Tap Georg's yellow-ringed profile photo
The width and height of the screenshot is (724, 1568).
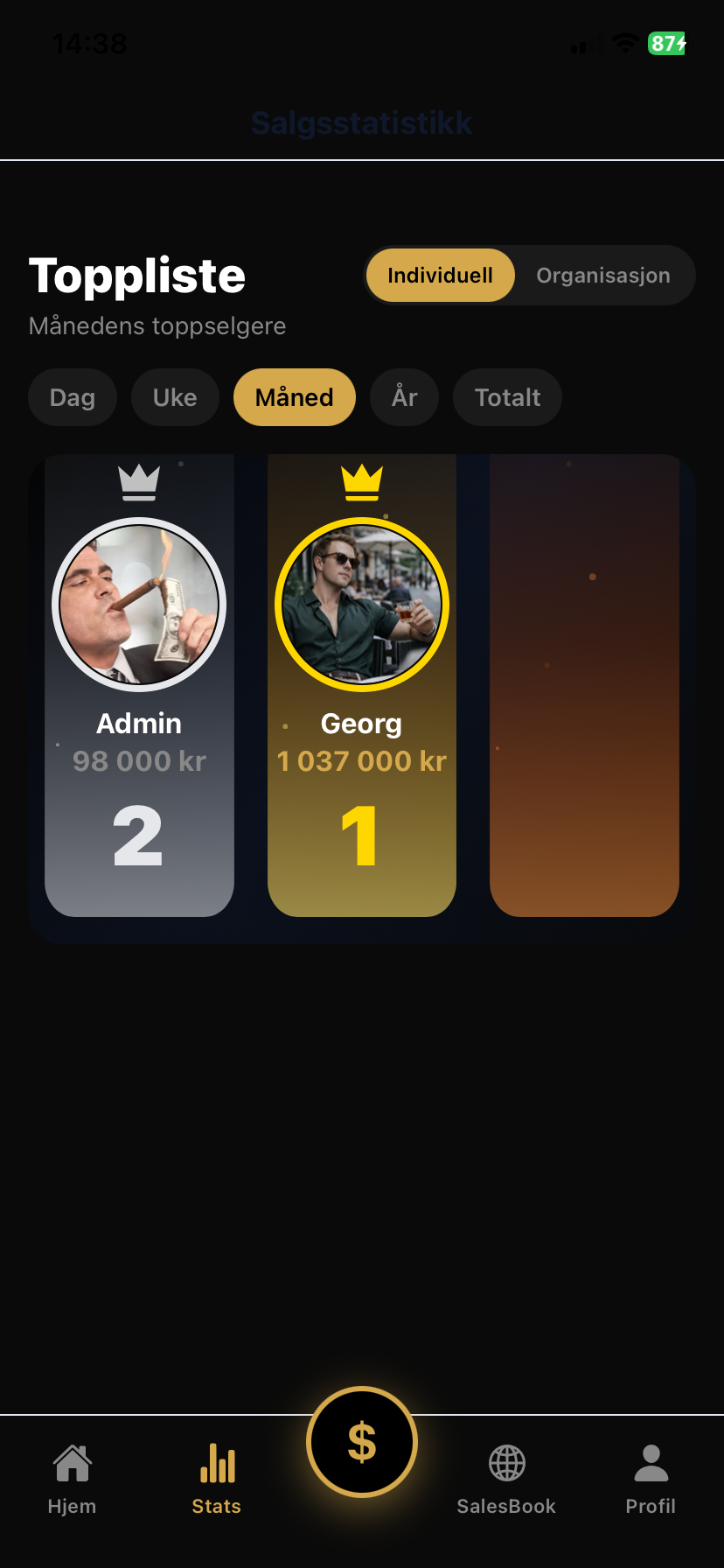tap(361, 604)
